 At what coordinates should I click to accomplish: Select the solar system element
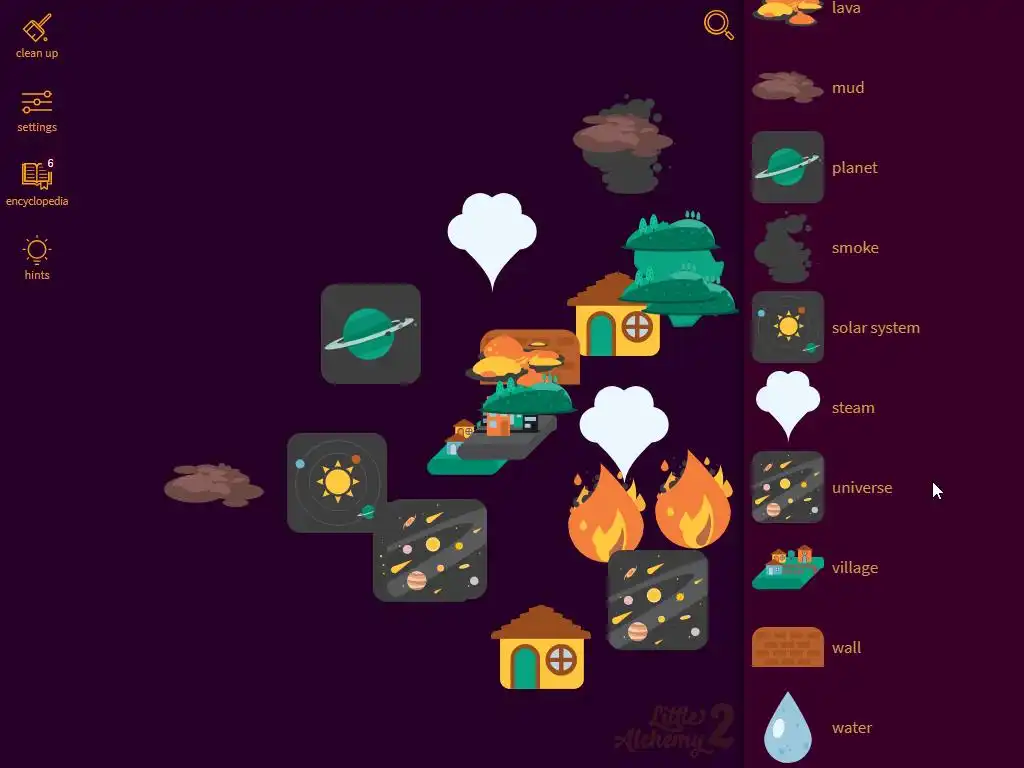(788, 327)
